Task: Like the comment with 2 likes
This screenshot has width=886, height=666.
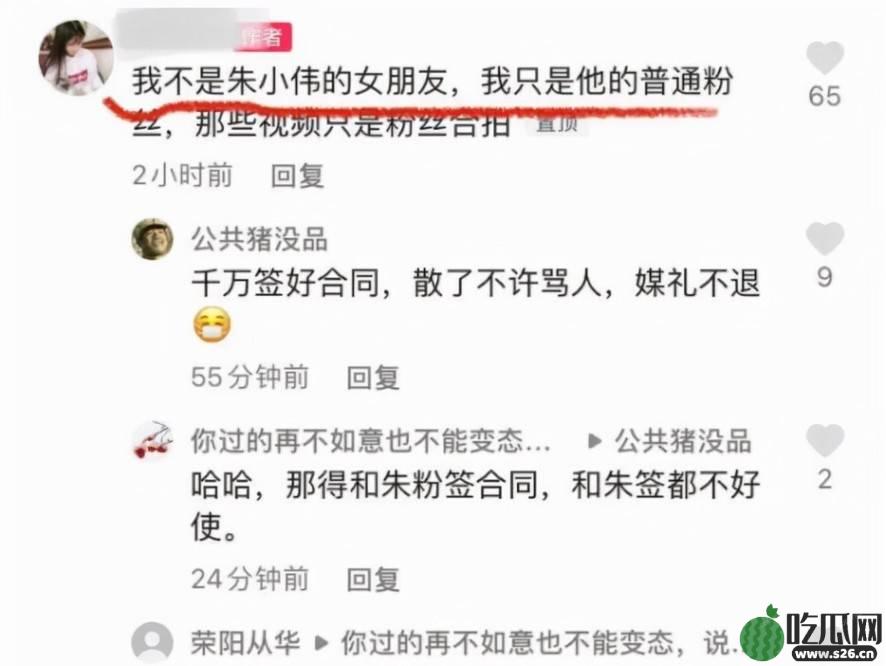Action: (825, 441)
